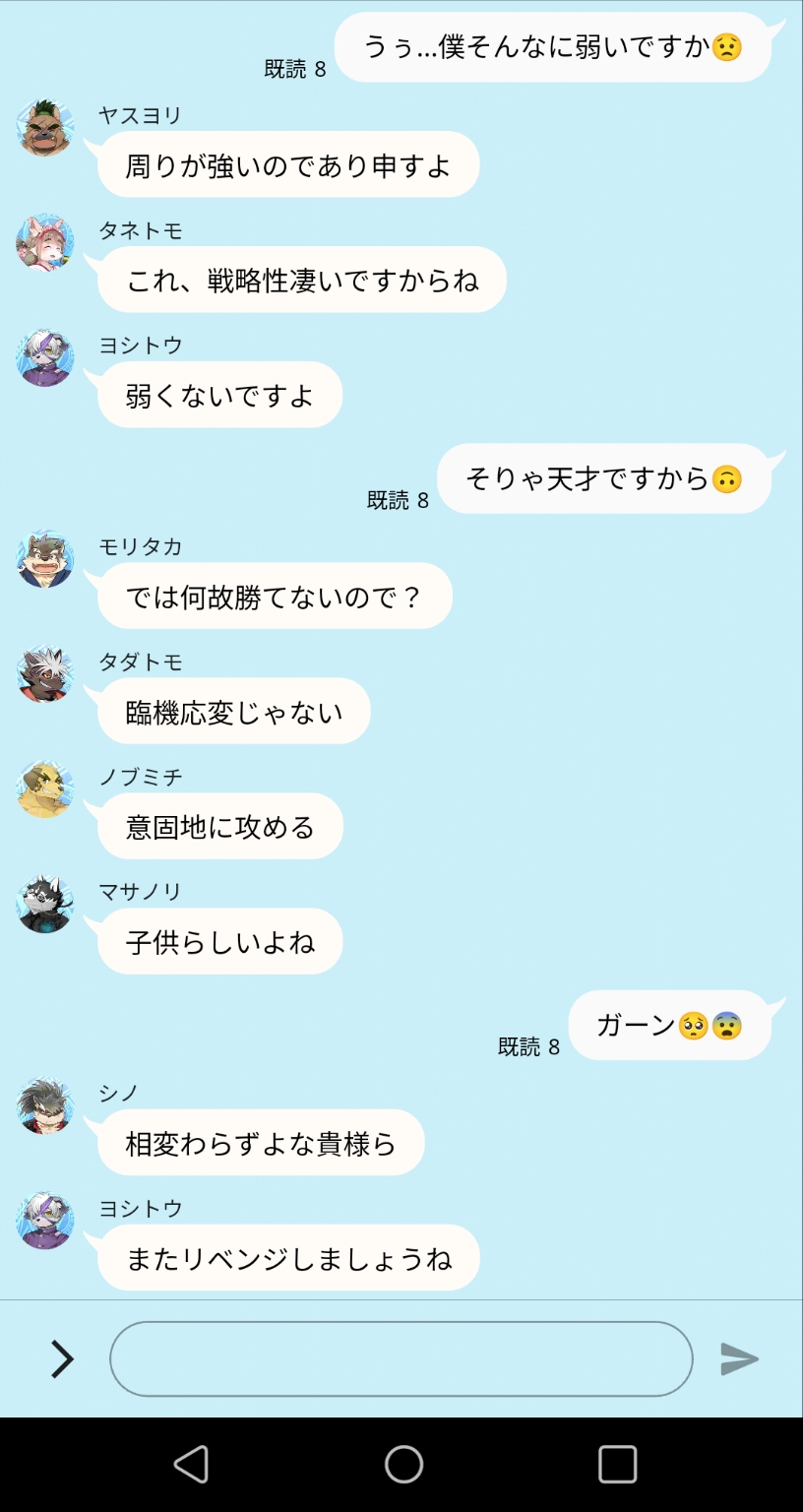Open タダトモ's profile picture
Viewport: 803px width, 1512px height.
coord(45,674)
